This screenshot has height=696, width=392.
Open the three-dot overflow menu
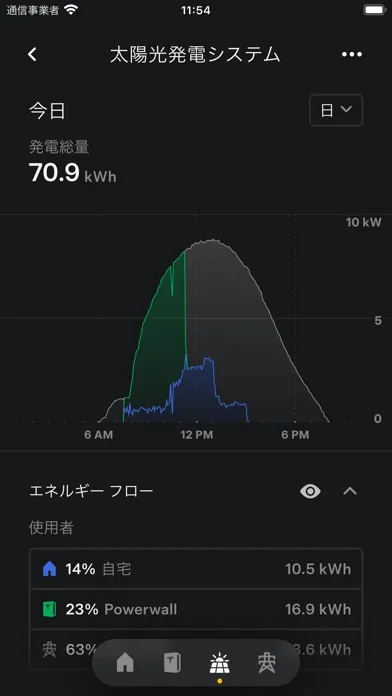click(352, 55)
